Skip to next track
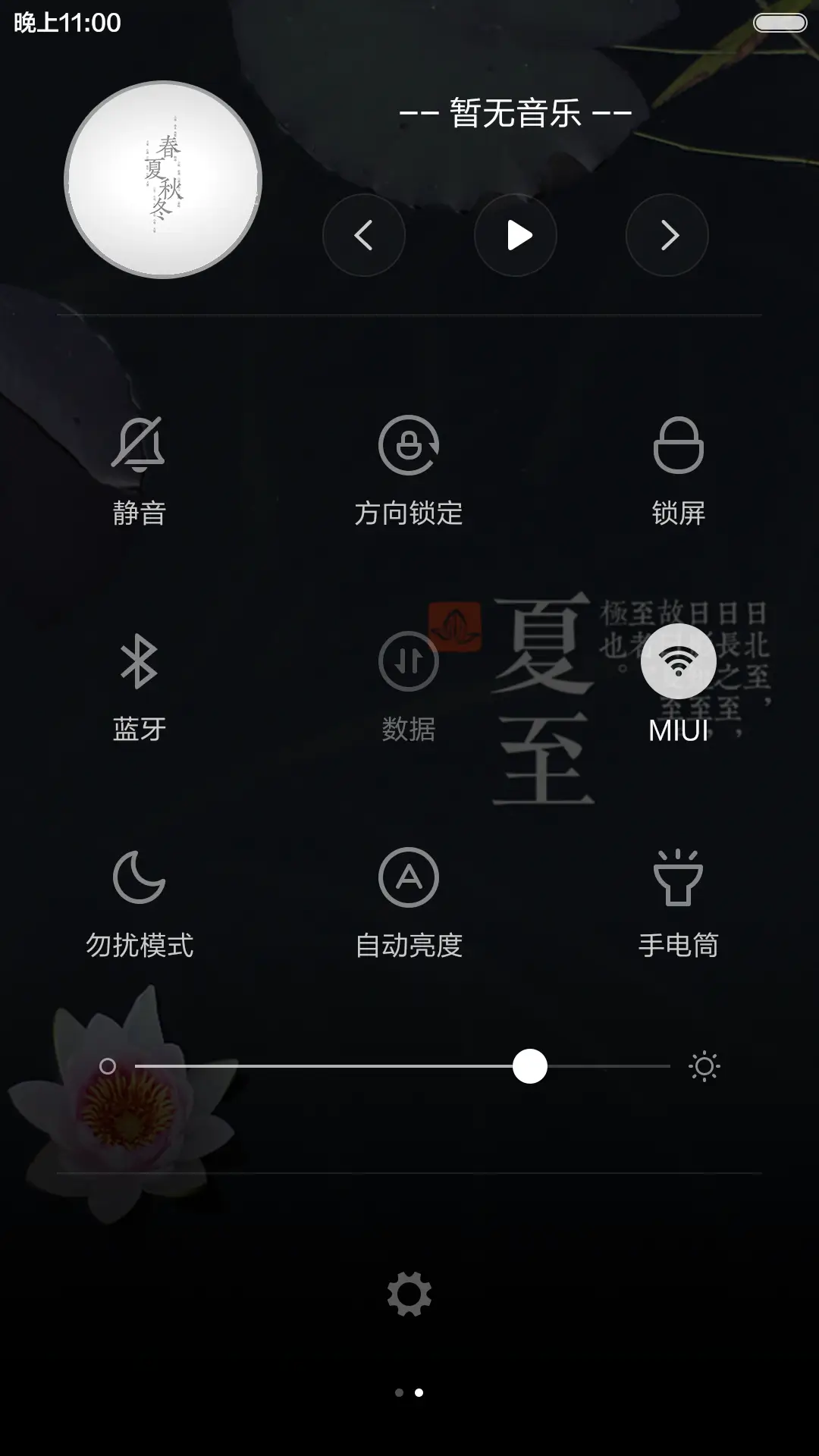 pyautogui.click(x=667, y=236)
